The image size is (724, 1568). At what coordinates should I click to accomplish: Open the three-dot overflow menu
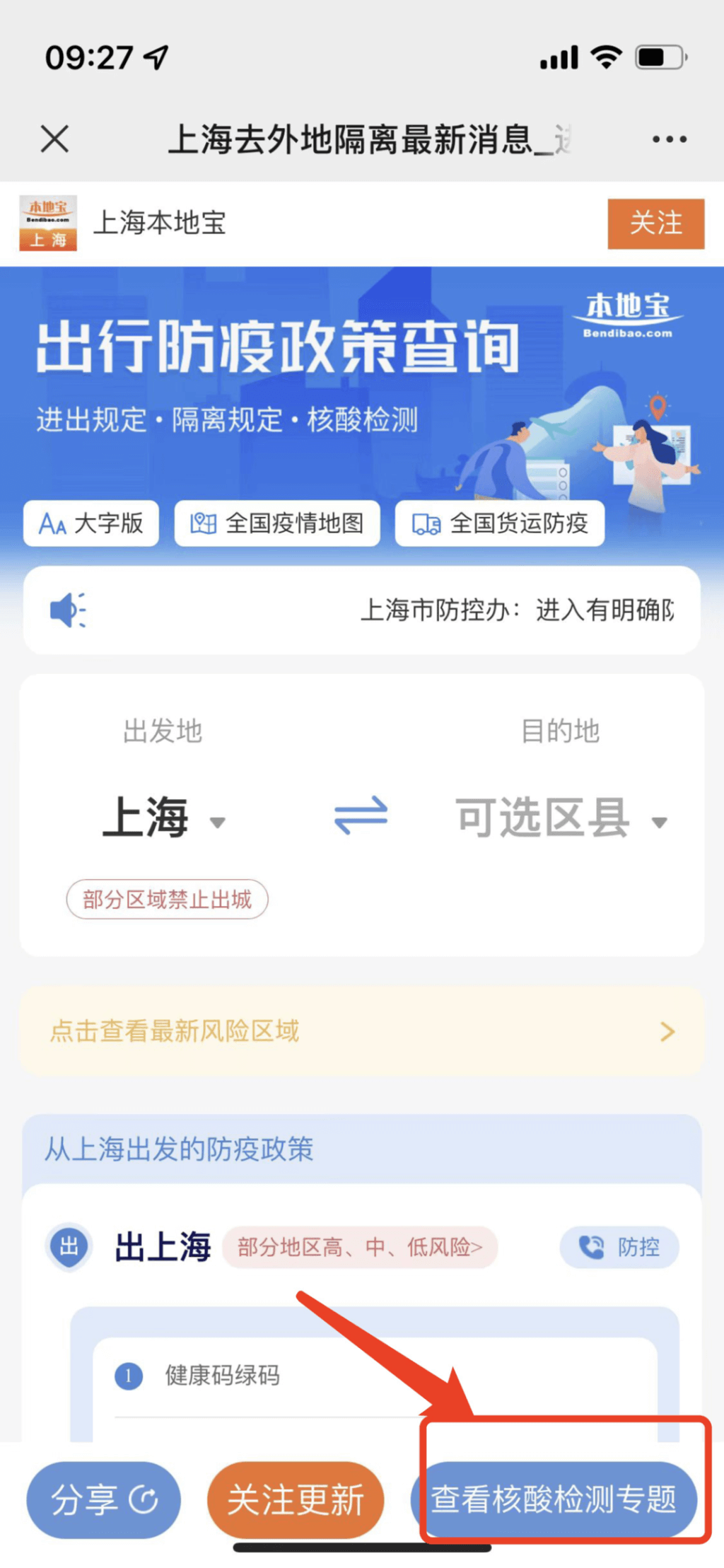pyautogui.click(x=669, y=139)
